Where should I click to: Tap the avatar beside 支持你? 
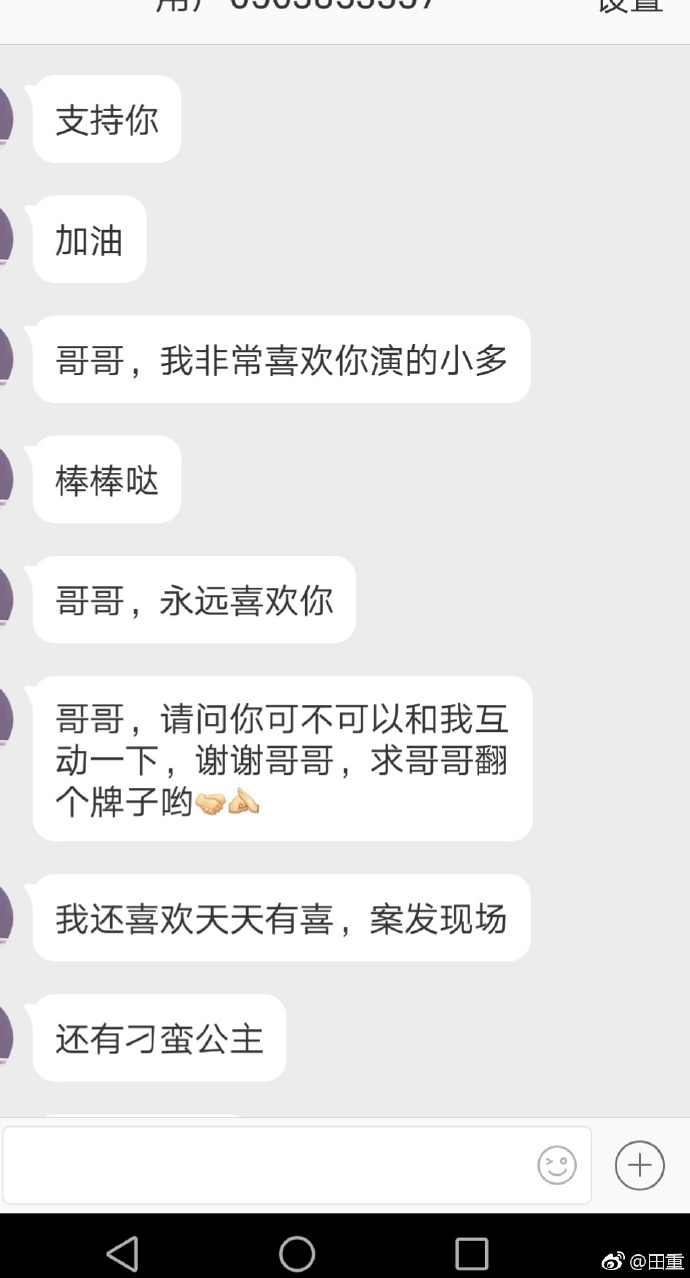[x=5, y=117]
